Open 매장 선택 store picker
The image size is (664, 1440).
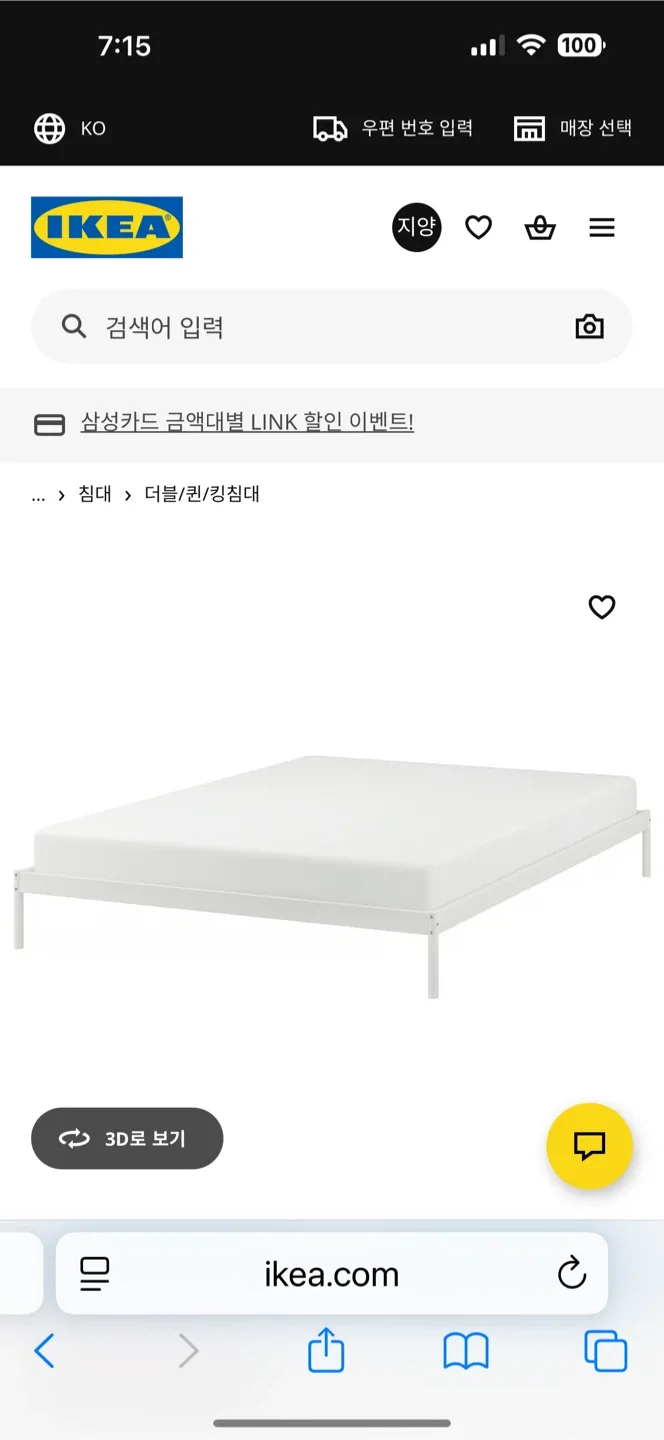point(573,129)
